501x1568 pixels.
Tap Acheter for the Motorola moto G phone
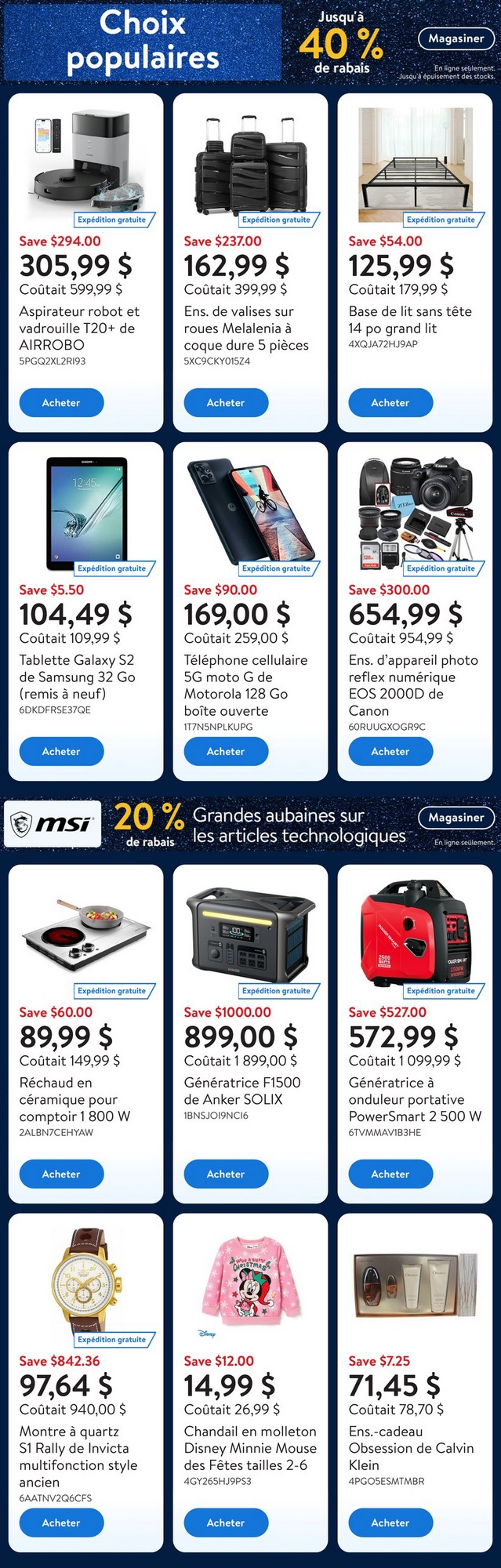click(226, 751)
